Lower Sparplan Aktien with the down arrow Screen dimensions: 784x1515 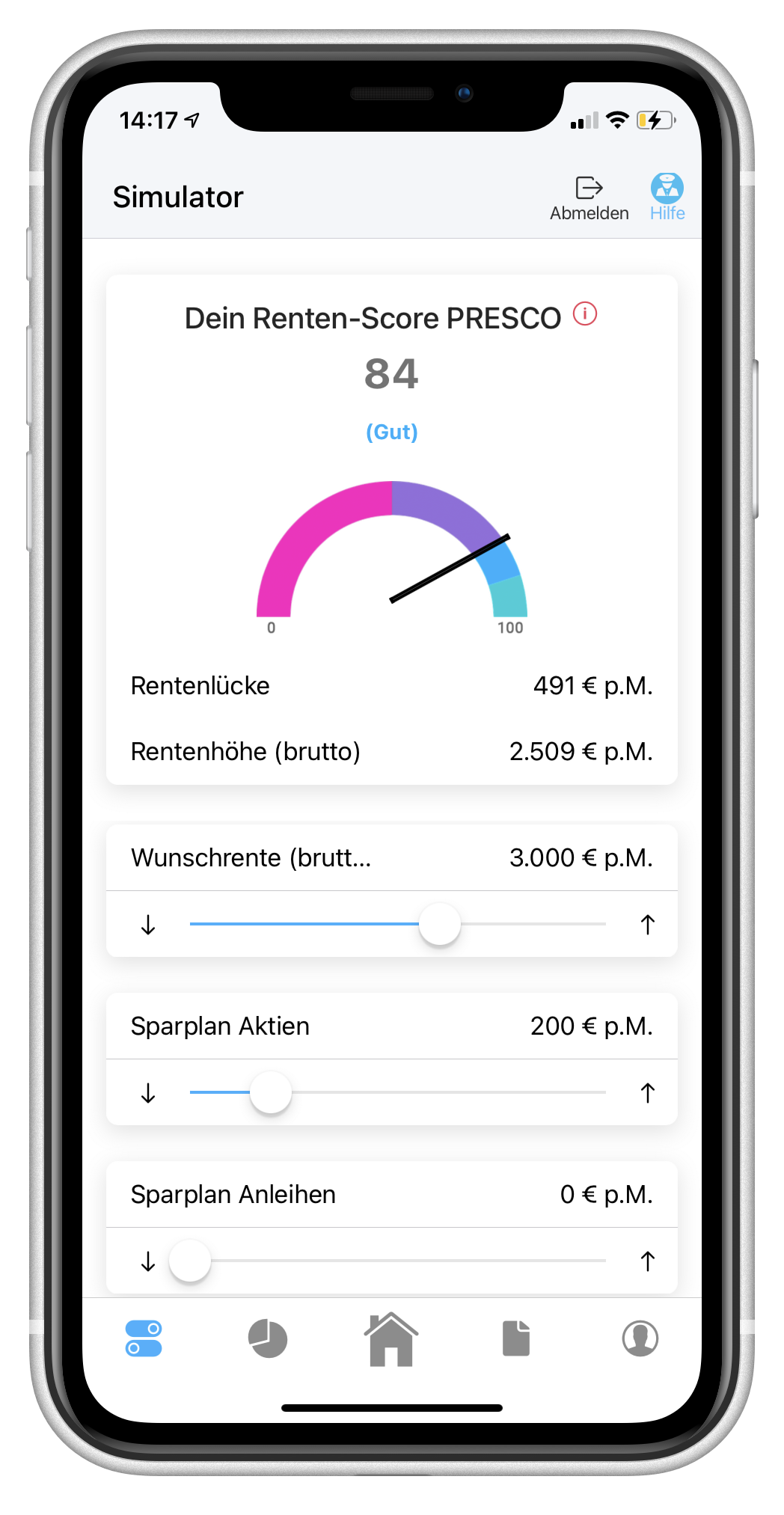148,1093
